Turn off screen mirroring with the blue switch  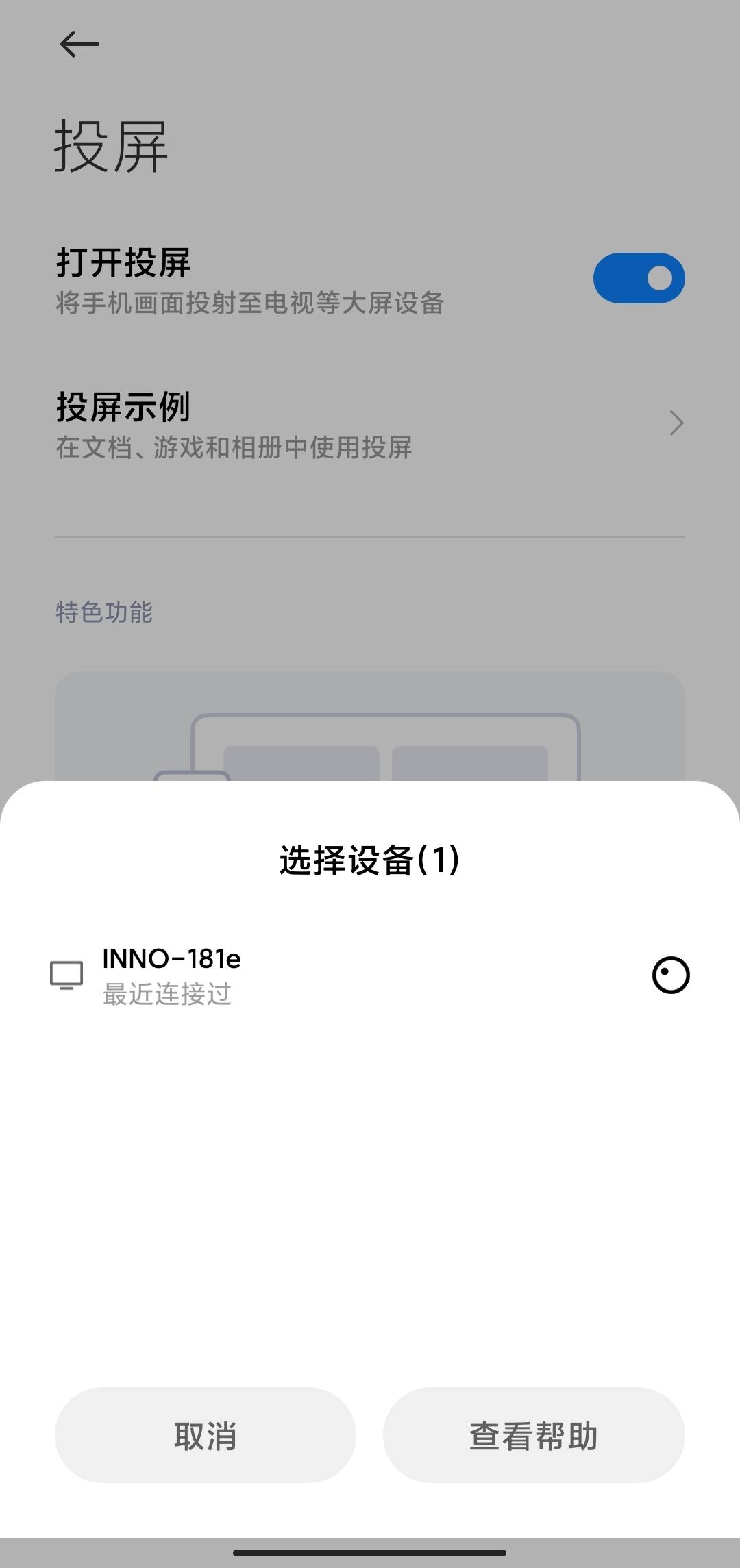639,278
